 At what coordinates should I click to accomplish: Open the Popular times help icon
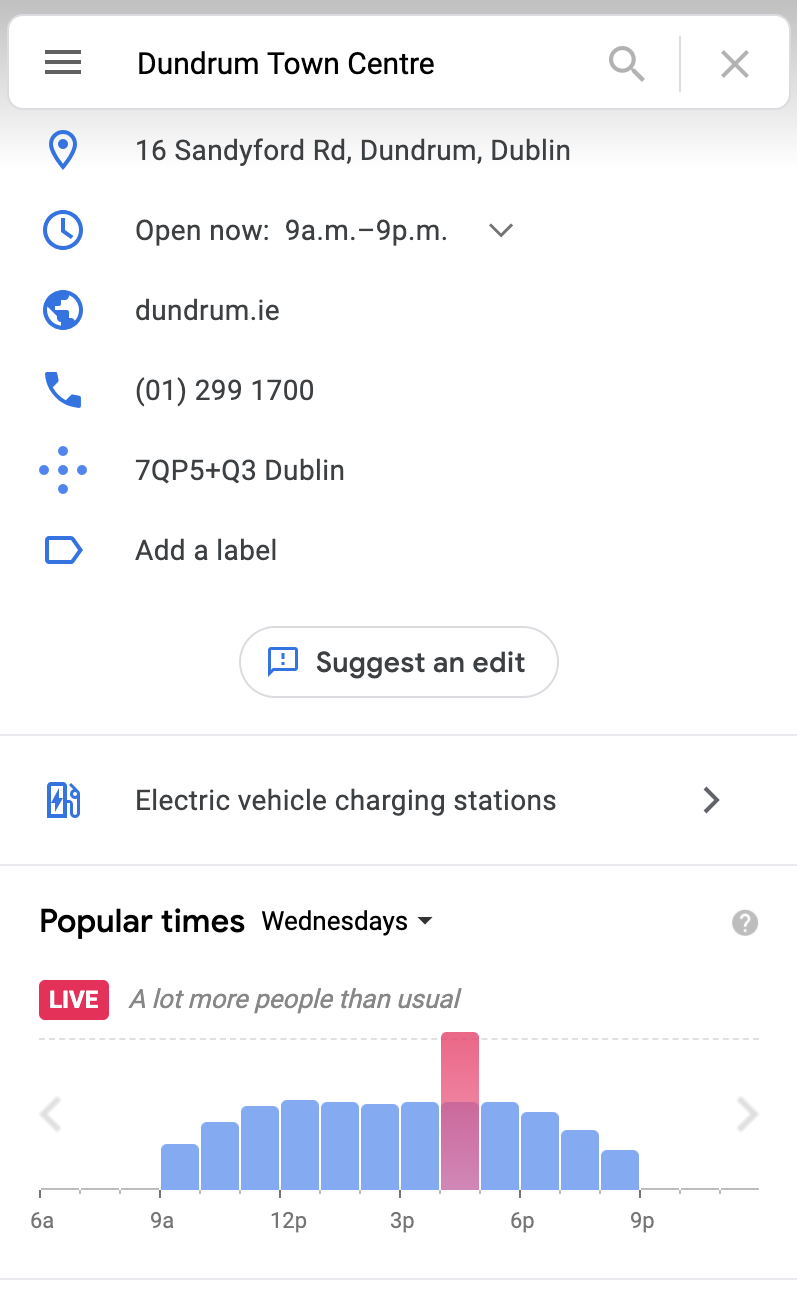(x=745, y=922)
